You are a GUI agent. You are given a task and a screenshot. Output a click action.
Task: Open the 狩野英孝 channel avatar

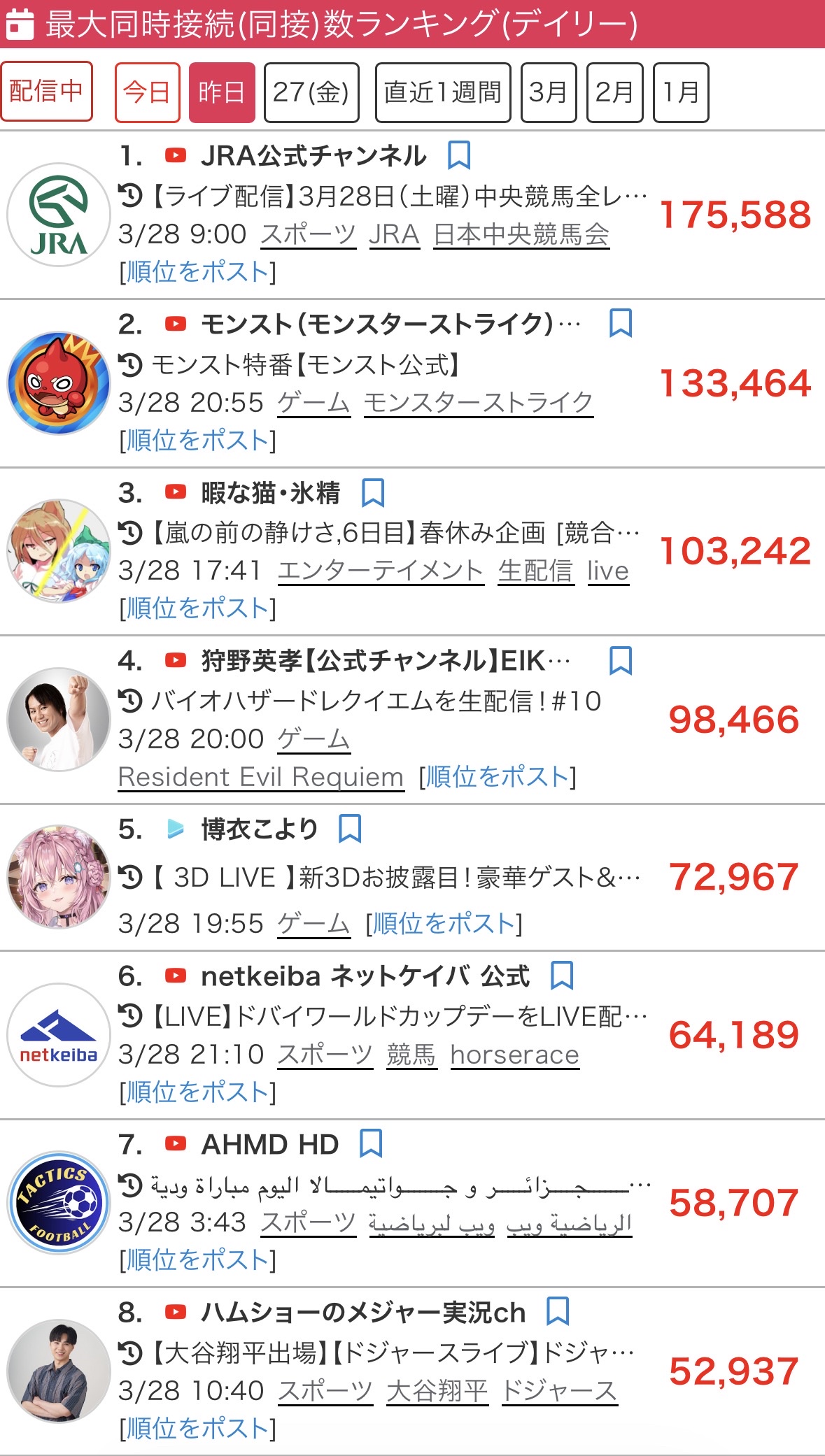pos(59,720)
